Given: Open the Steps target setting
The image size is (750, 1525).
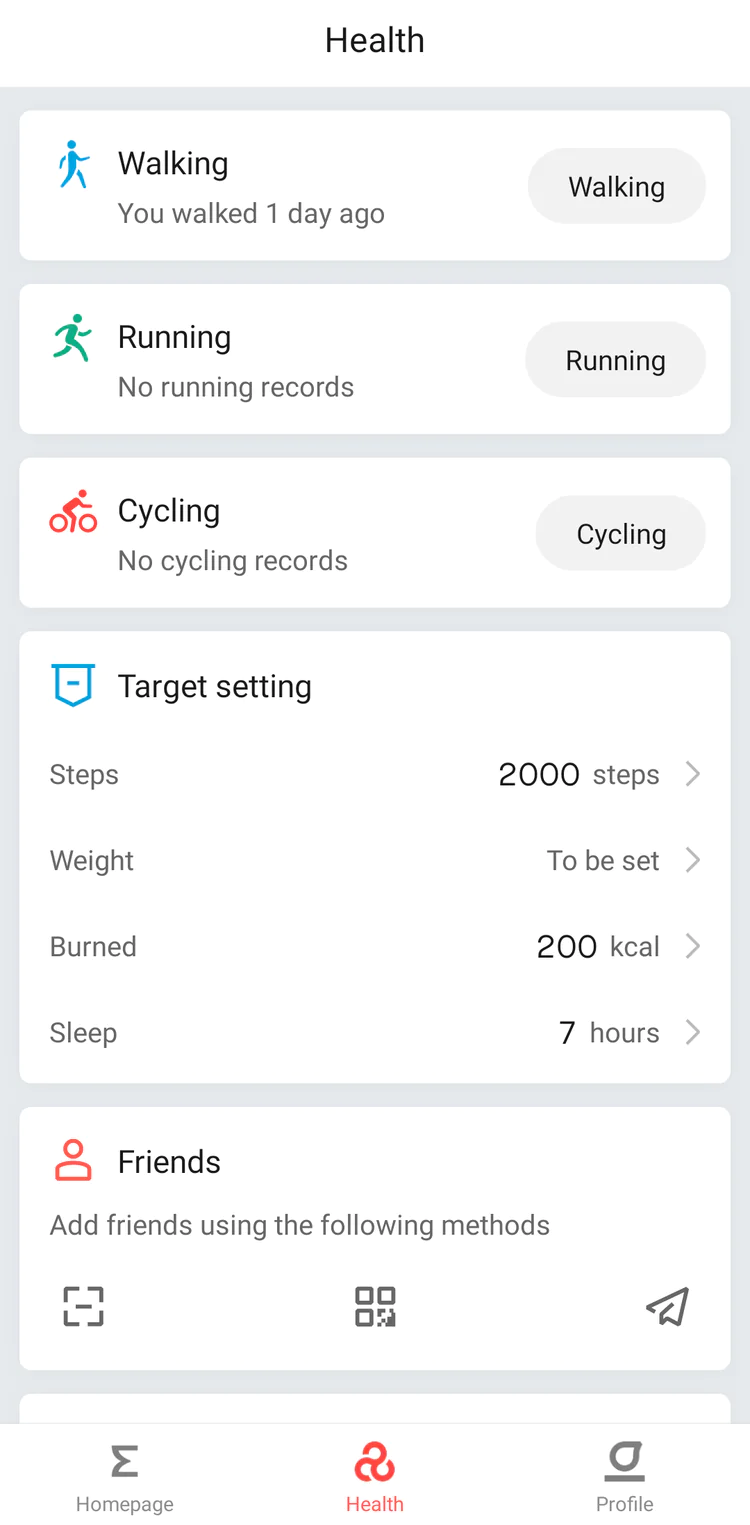Looking at the screenshot, I should (375, 774).
